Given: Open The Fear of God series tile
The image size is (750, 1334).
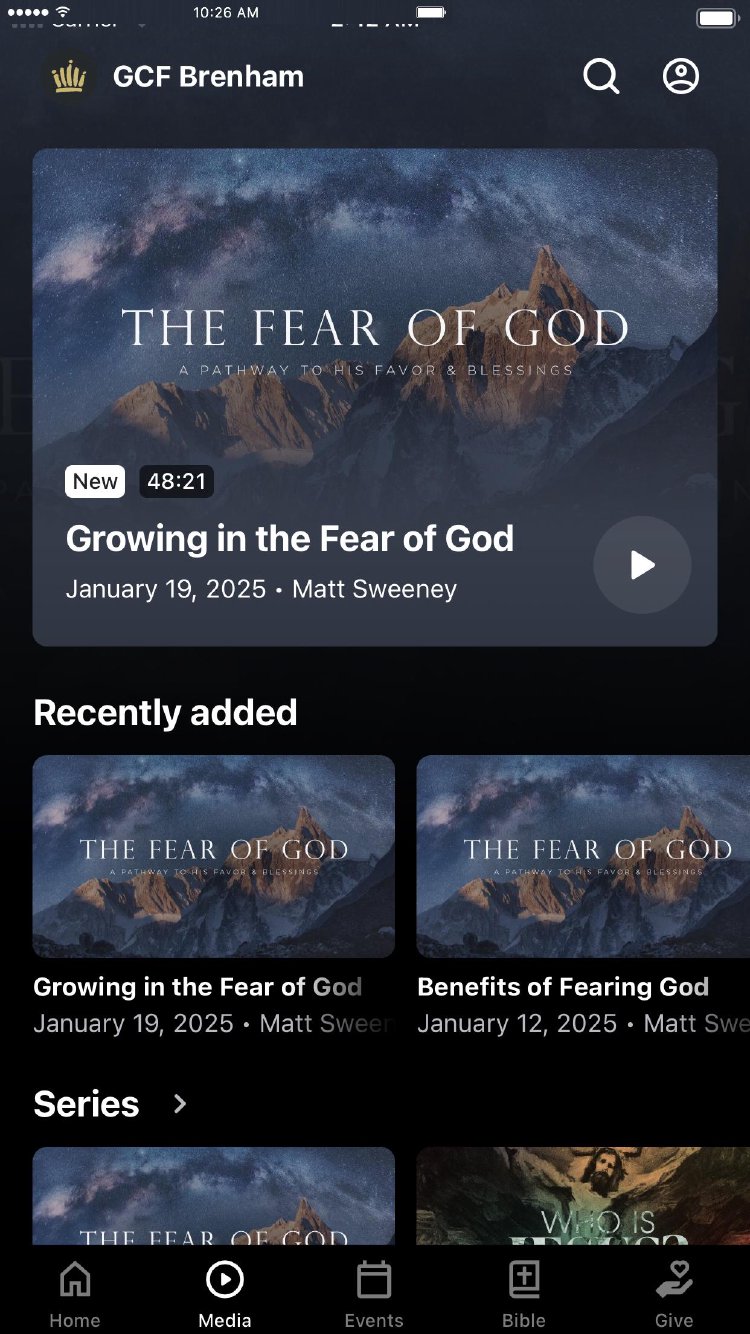Looking at the screenshot, I should point(214,1196).
